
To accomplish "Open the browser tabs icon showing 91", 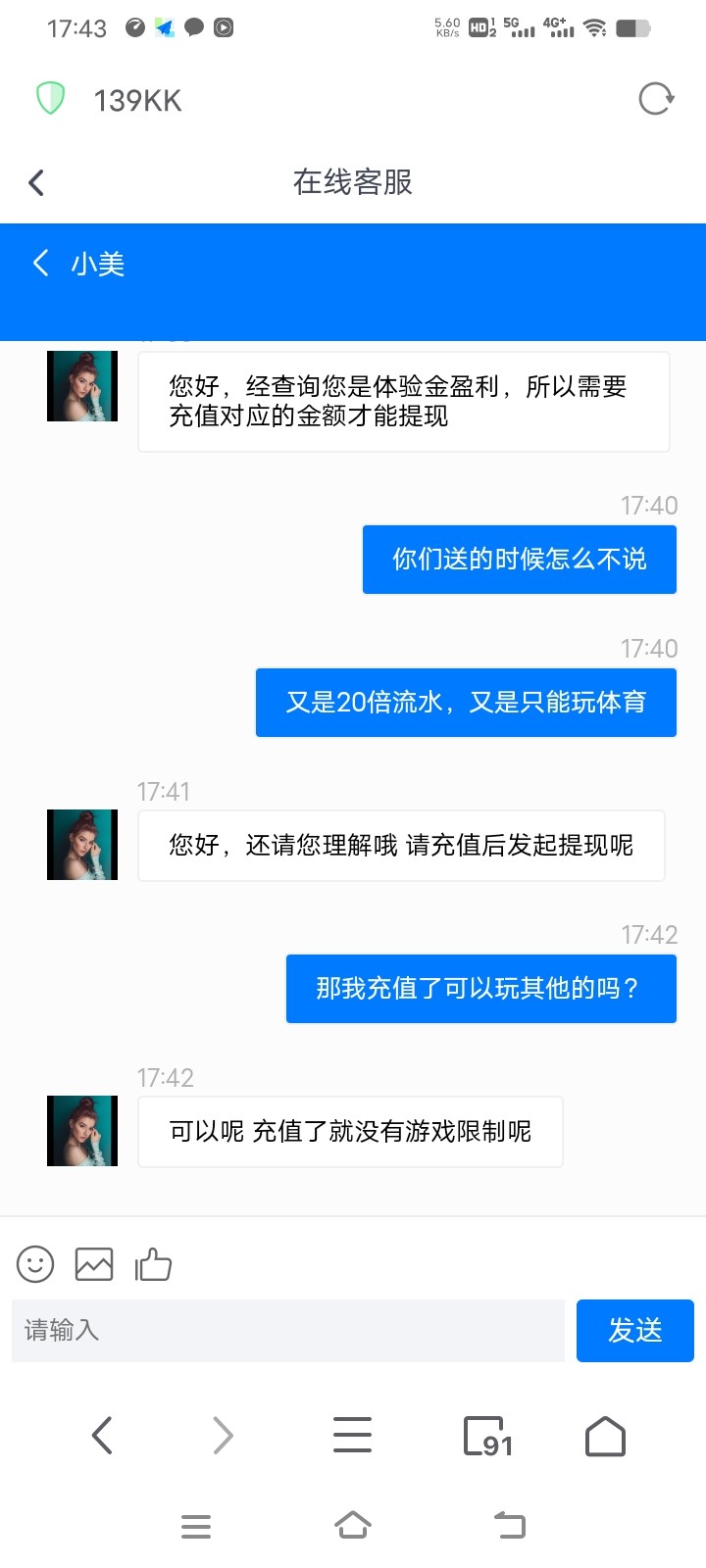I will tap(487, 1435).
